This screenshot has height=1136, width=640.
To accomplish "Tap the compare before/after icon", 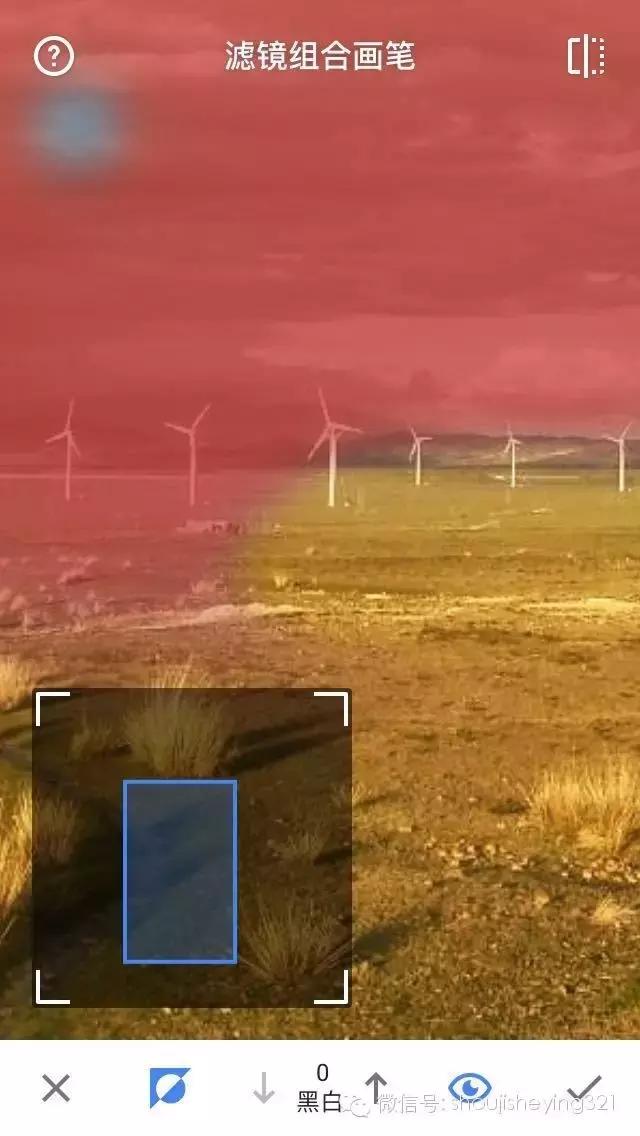I will [x=586, y=57].
